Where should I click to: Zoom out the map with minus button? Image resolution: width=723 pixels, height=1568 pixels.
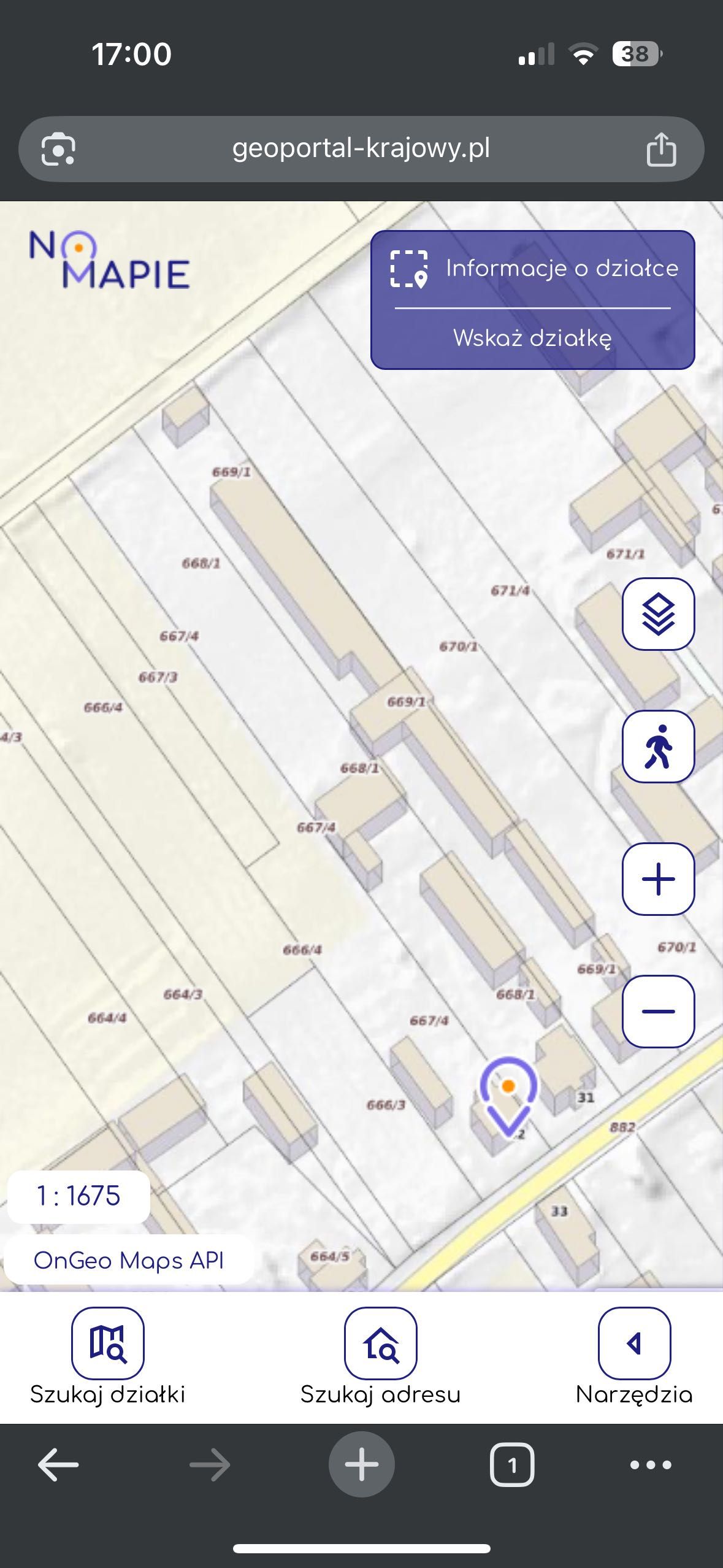pos(658,1011)
